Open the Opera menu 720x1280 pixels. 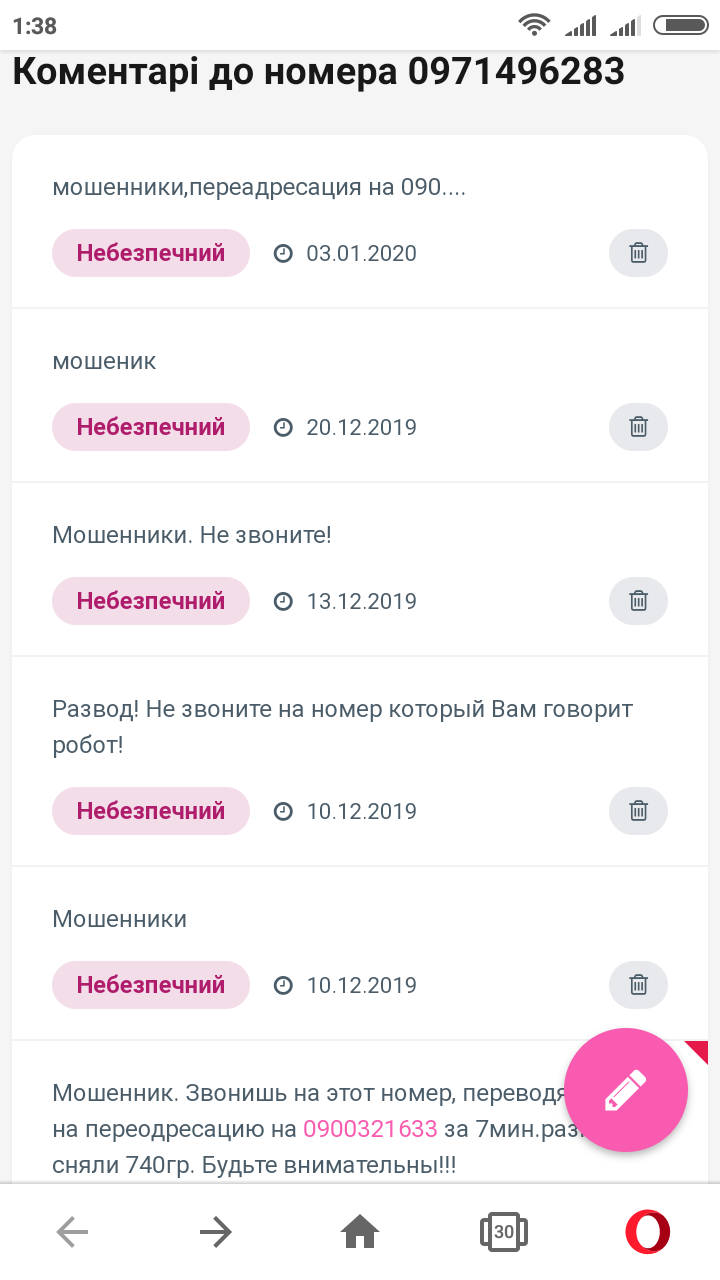647,1232
